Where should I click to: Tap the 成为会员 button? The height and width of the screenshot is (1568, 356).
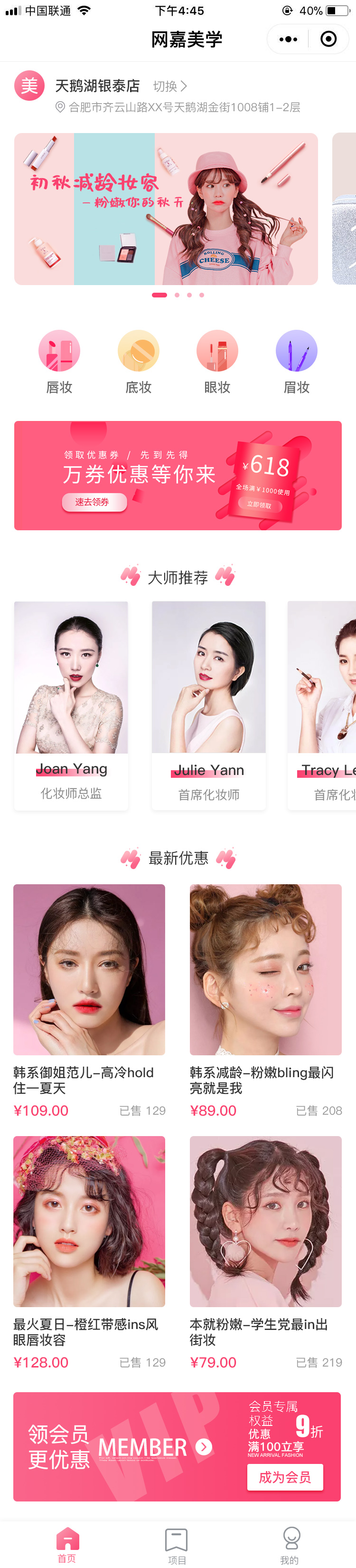pyautogui.click(x=285, y=1477)
